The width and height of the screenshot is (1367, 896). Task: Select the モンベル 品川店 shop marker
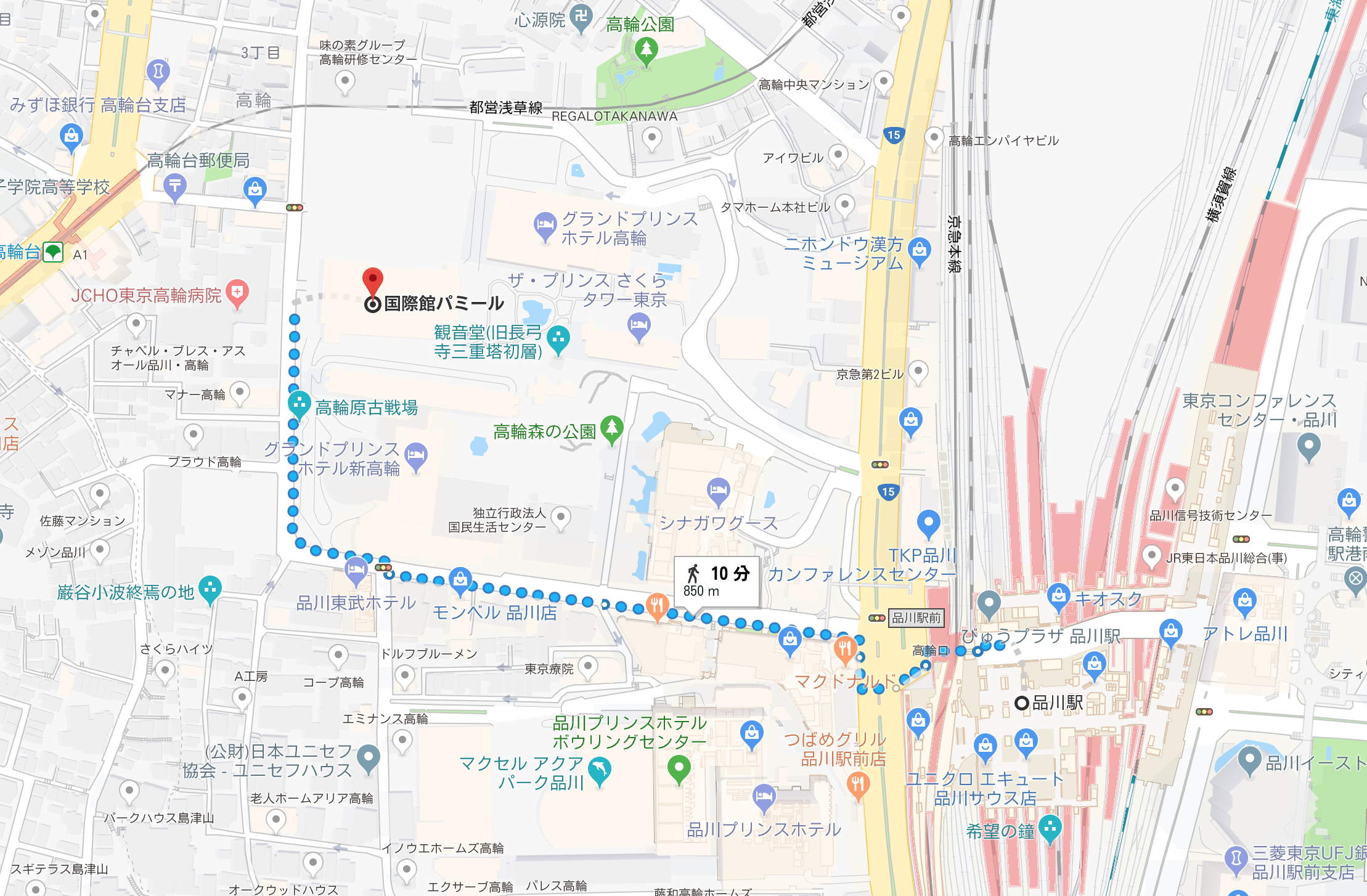(460, 580)
